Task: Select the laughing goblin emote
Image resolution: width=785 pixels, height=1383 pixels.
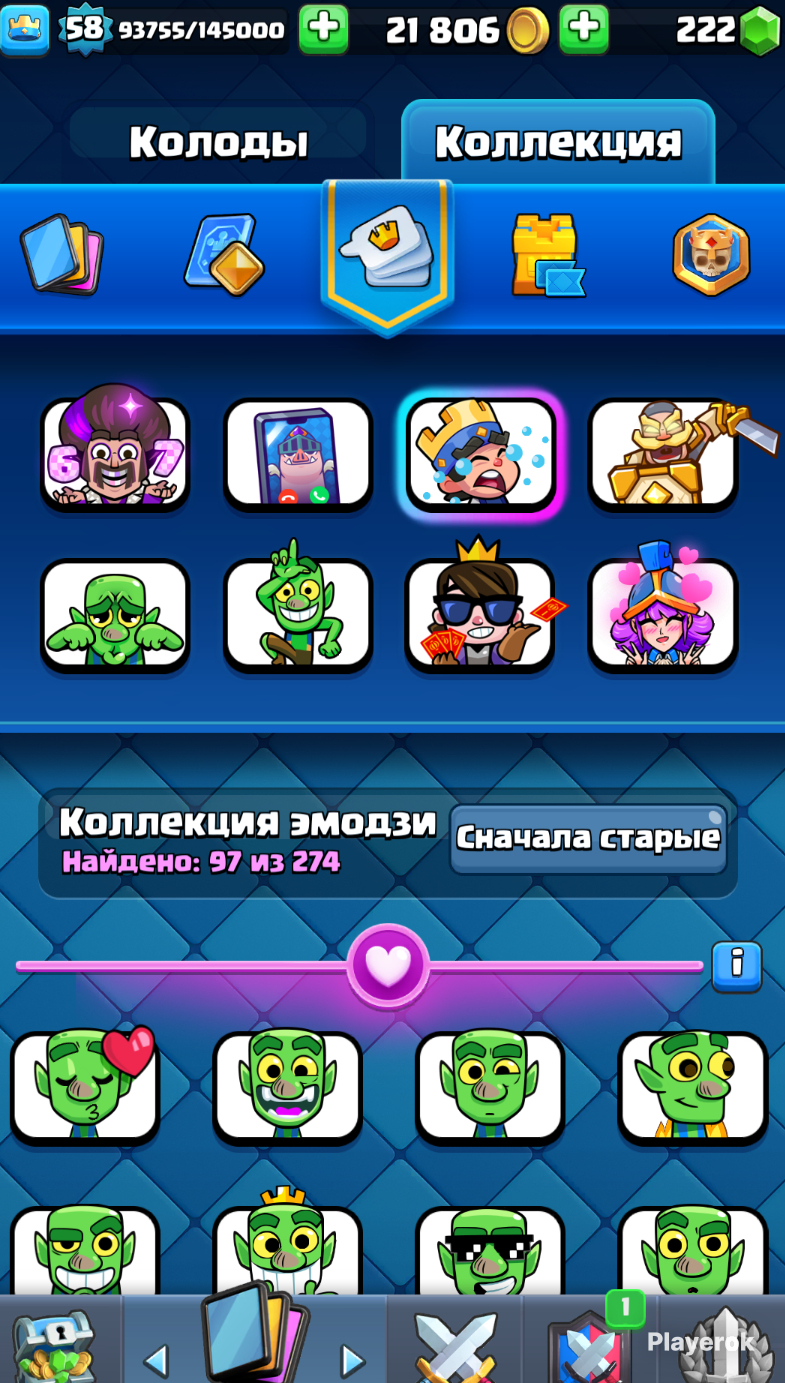Action: click(288, 1087)
